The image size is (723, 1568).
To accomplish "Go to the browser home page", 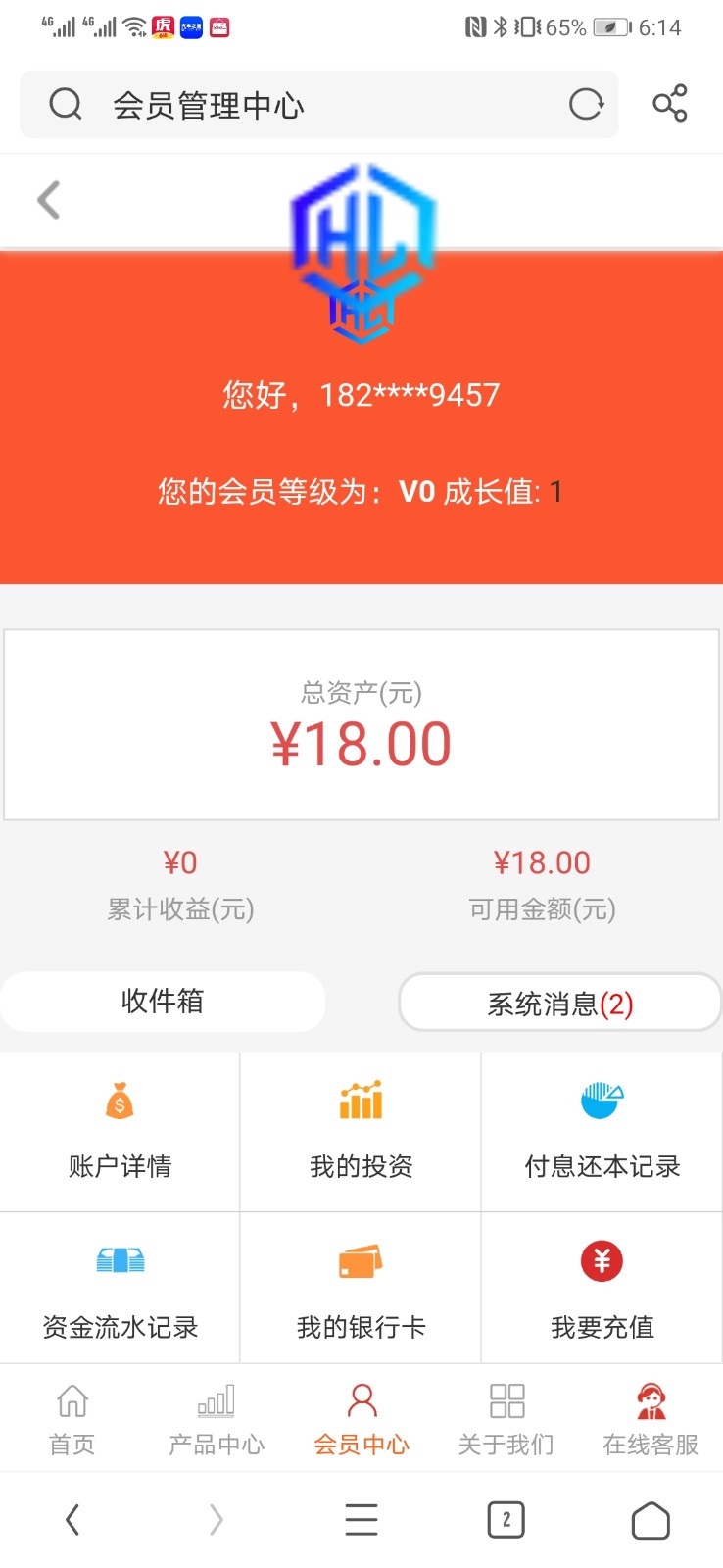I will [651, 1521].
